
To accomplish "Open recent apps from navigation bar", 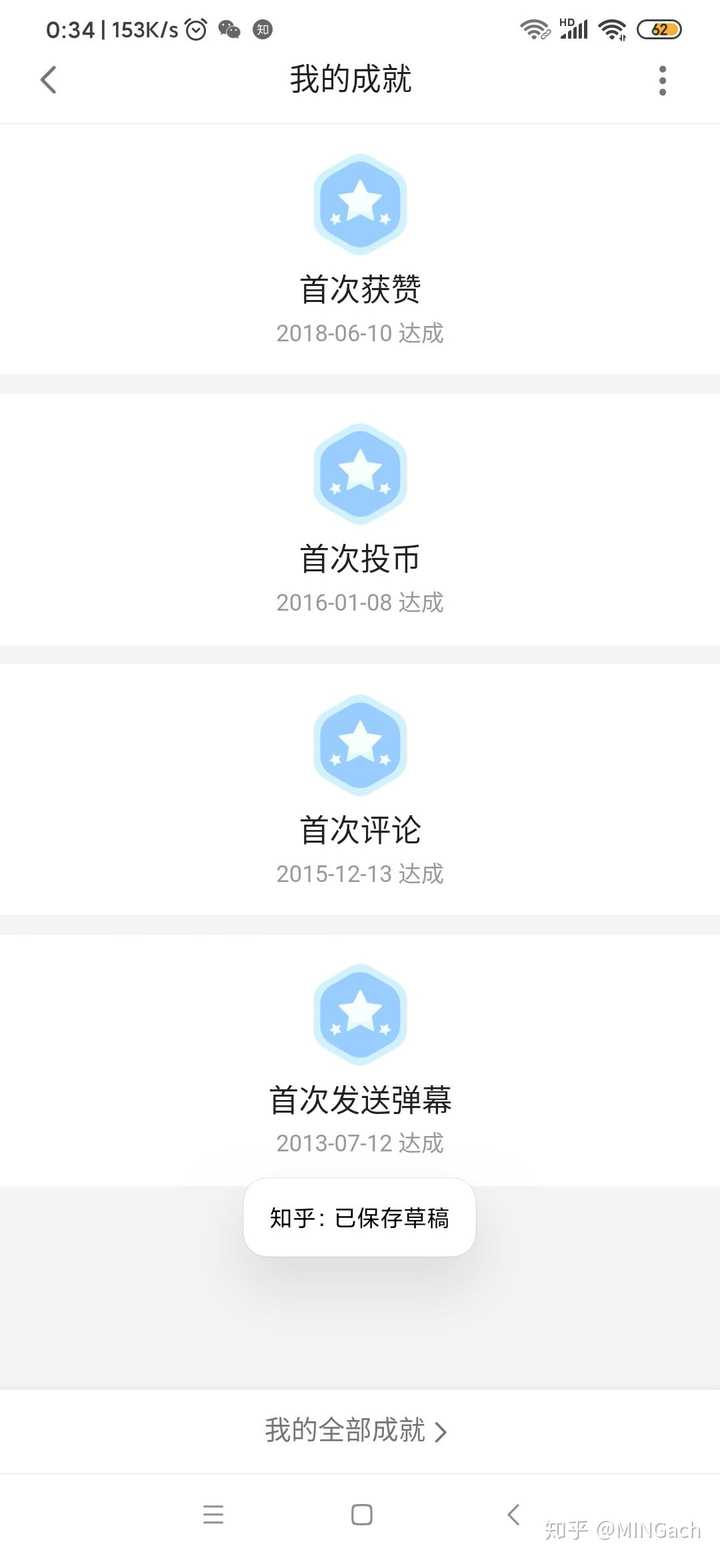I will pos(213,1515).
